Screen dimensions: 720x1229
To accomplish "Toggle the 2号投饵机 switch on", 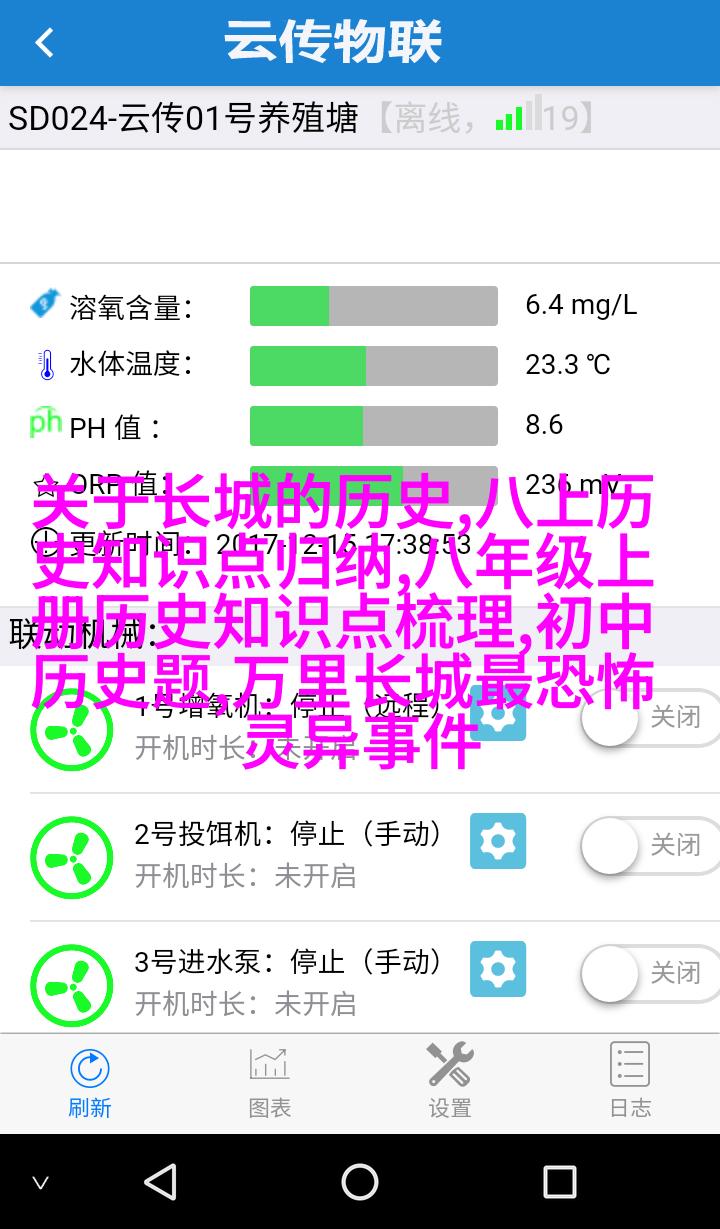I will (x=648, y=845).
